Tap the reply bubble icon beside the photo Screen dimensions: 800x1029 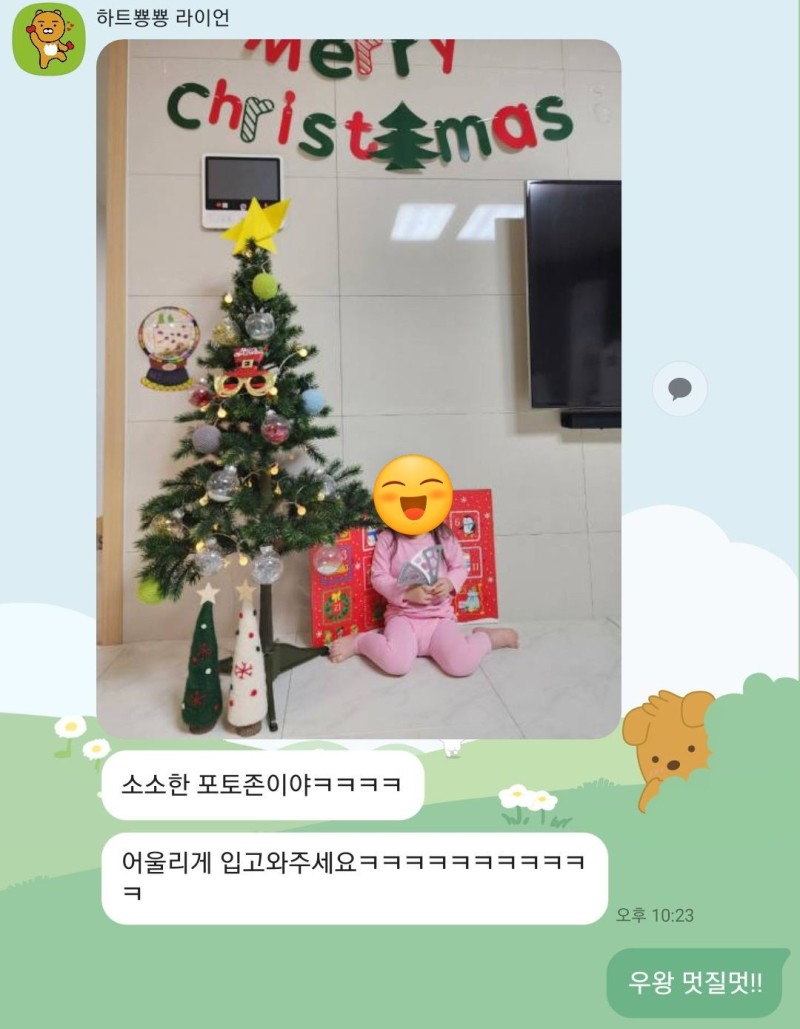[x=680, y=388]
